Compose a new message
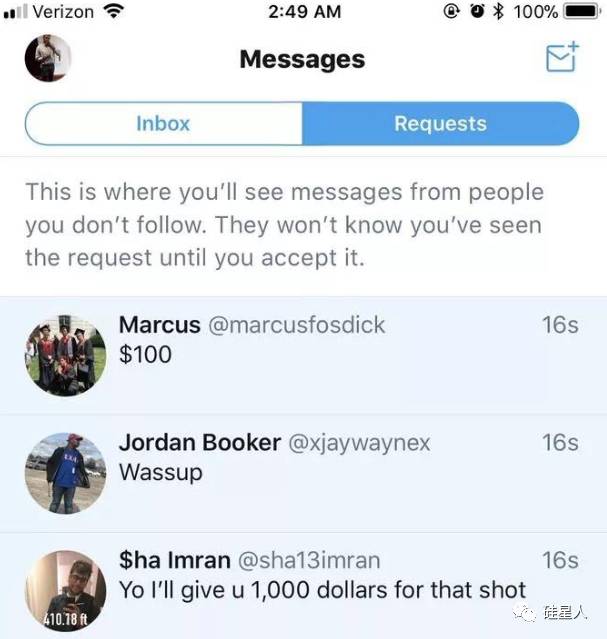 pos(562,58)
